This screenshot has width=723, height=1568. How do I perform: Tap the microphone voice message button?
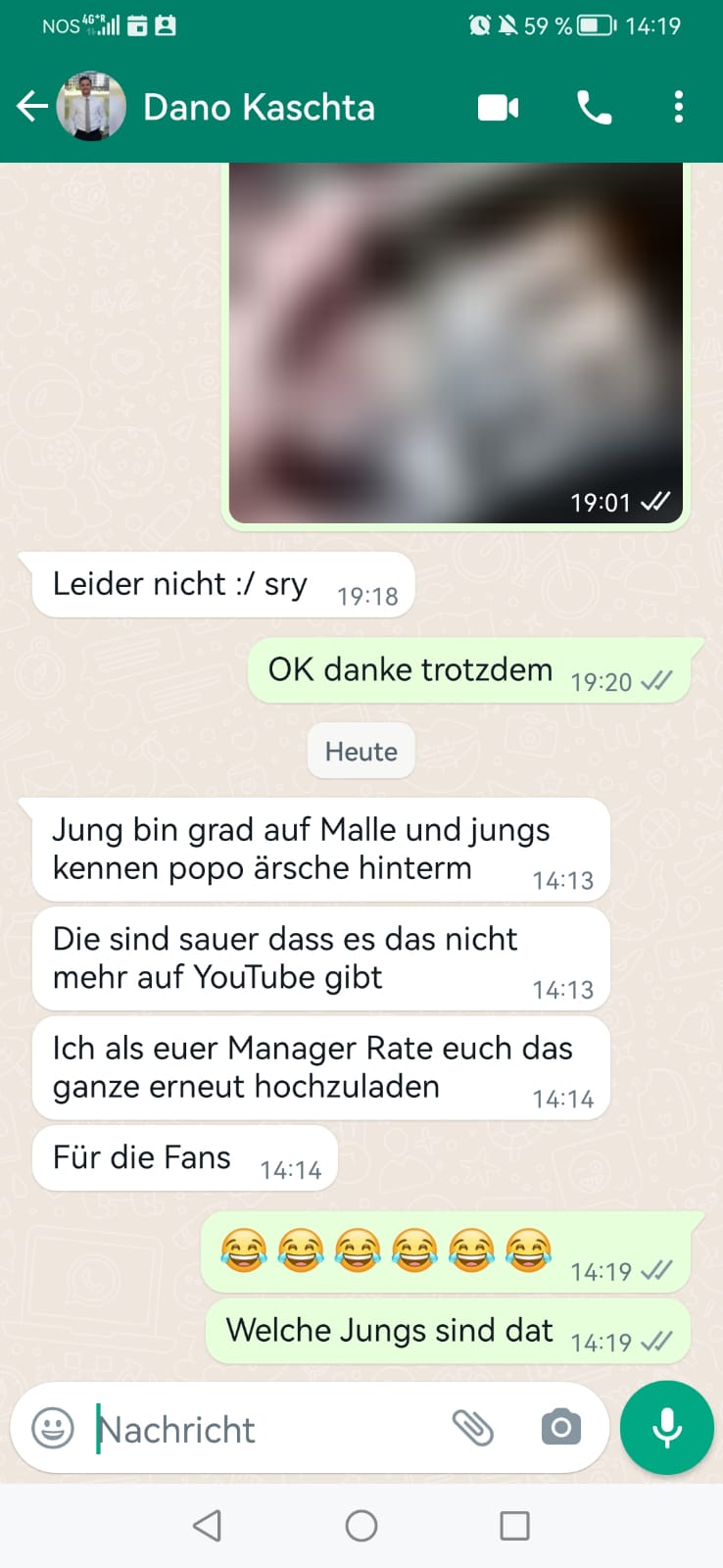pyautogui.click(x=667, y=1428)
